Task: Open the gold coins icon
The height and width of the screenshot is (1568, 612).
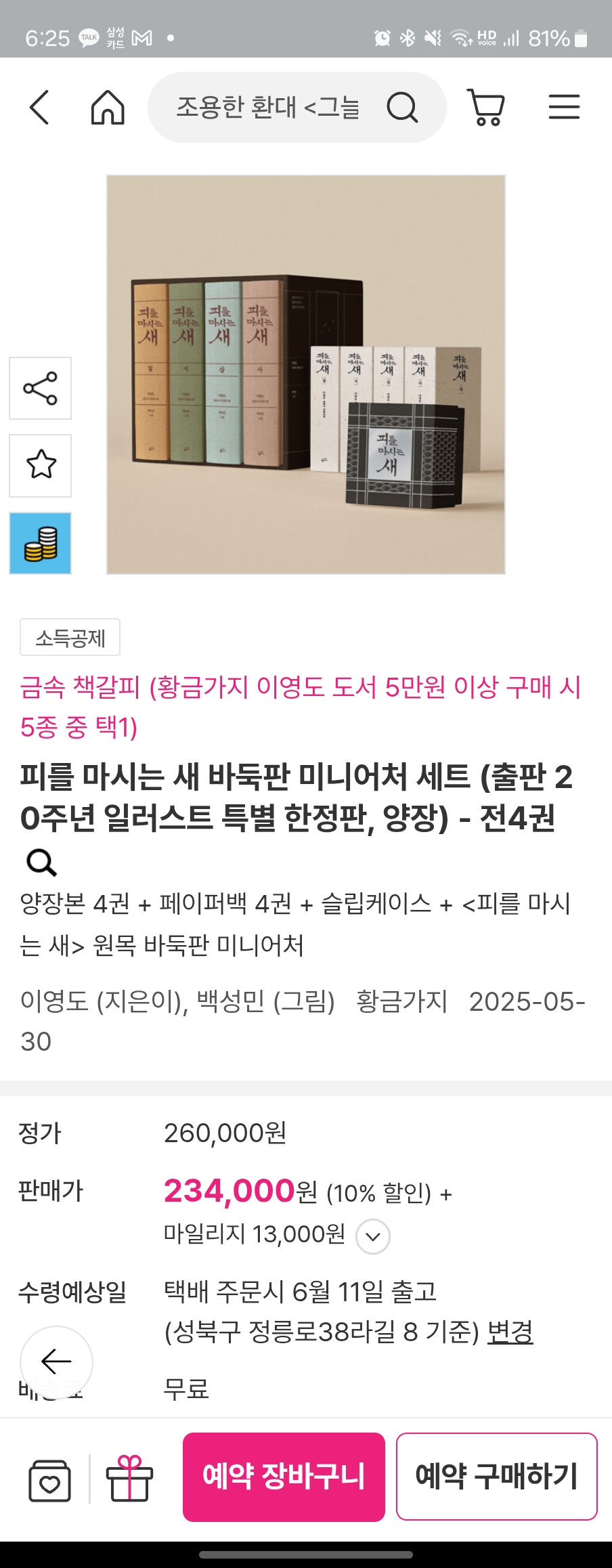Action: tap(41, 543)
